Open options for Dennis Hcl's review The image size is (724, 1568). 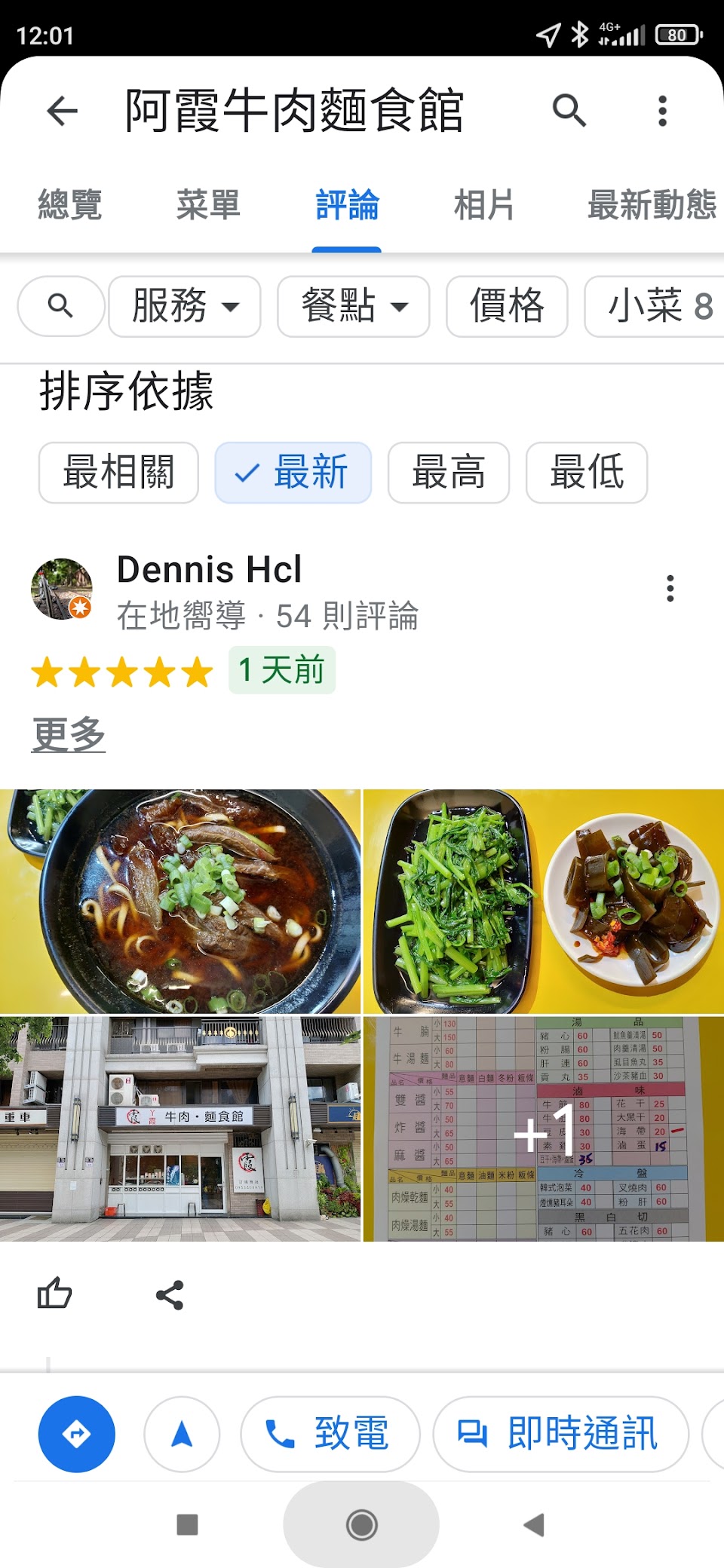point(670,588)
